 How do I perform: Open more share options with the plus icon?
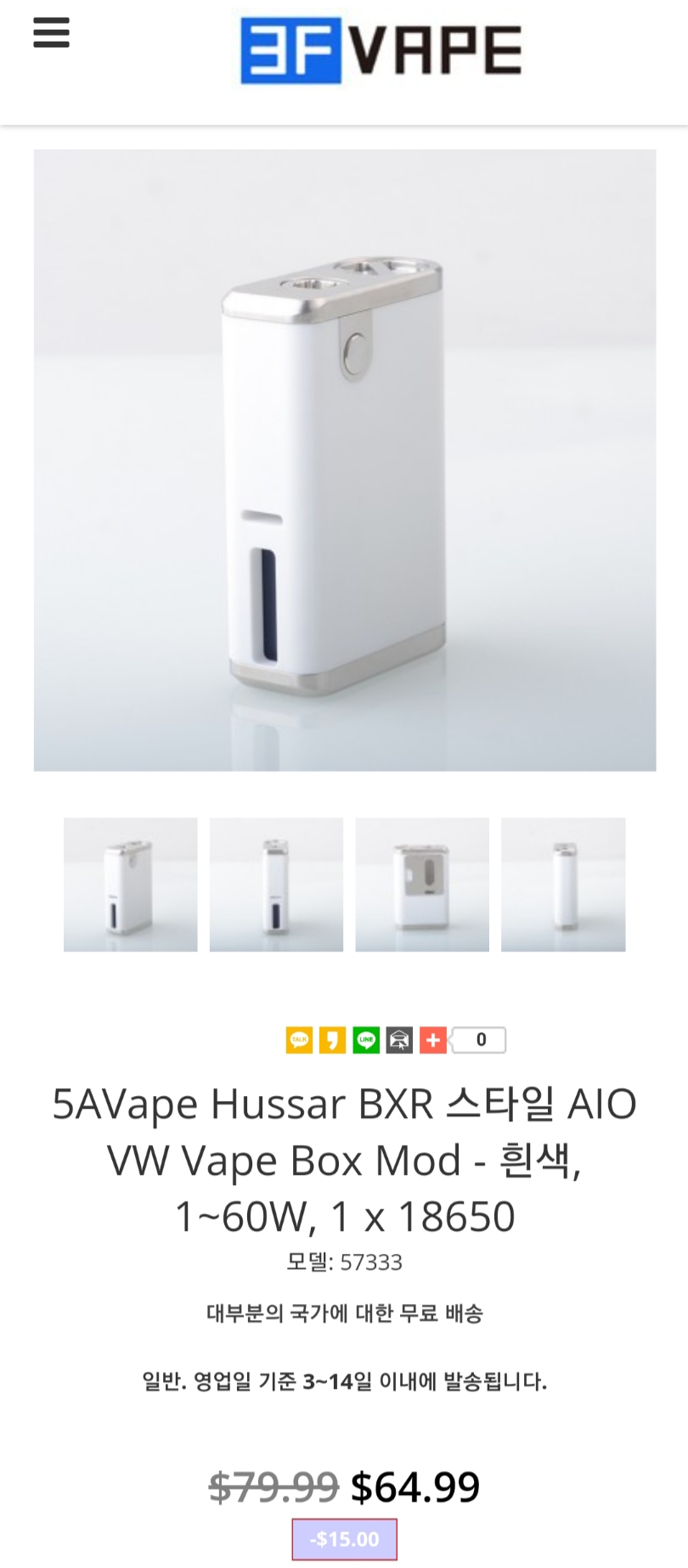point(432,1040)
